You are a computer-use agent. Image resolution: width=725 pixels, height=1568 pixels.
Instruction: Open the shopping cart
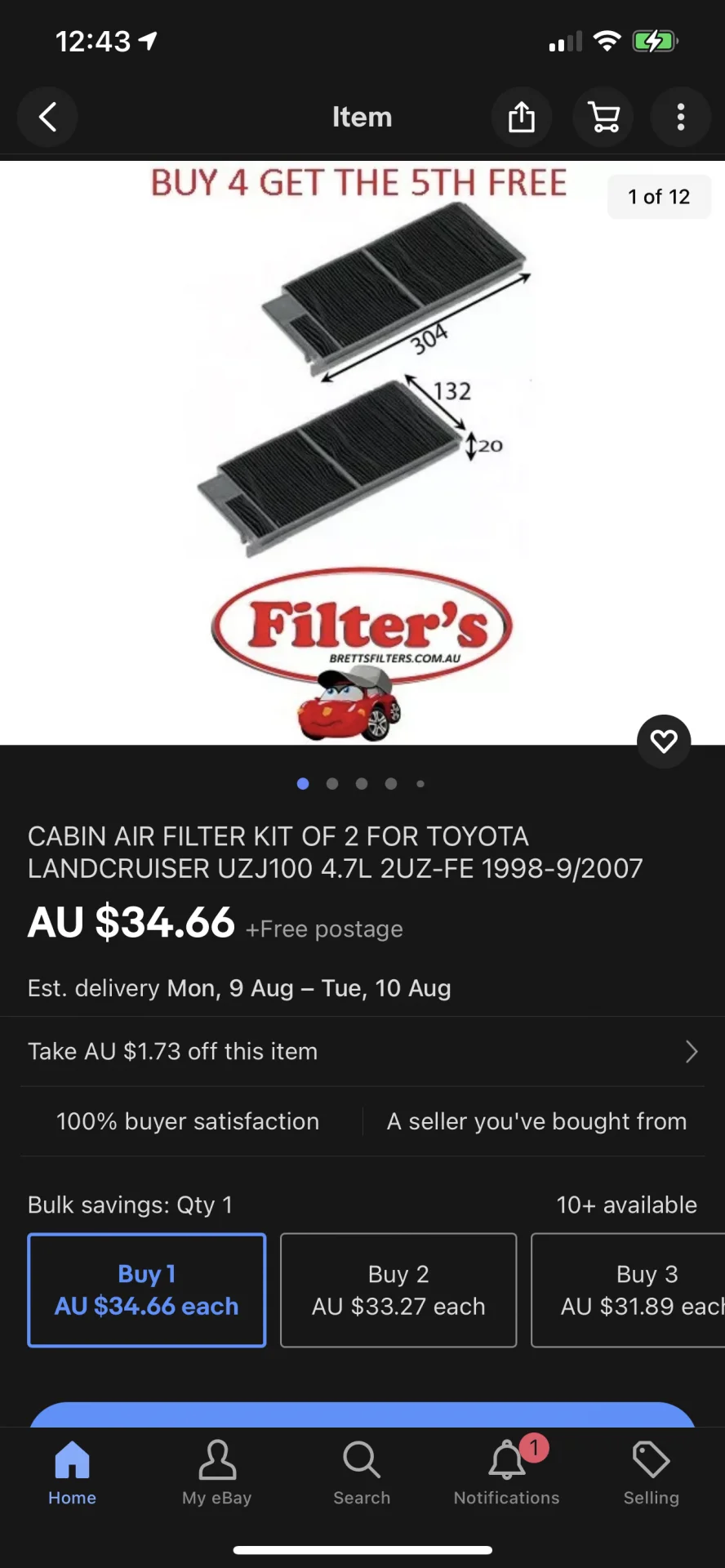(x=603, y=117)
